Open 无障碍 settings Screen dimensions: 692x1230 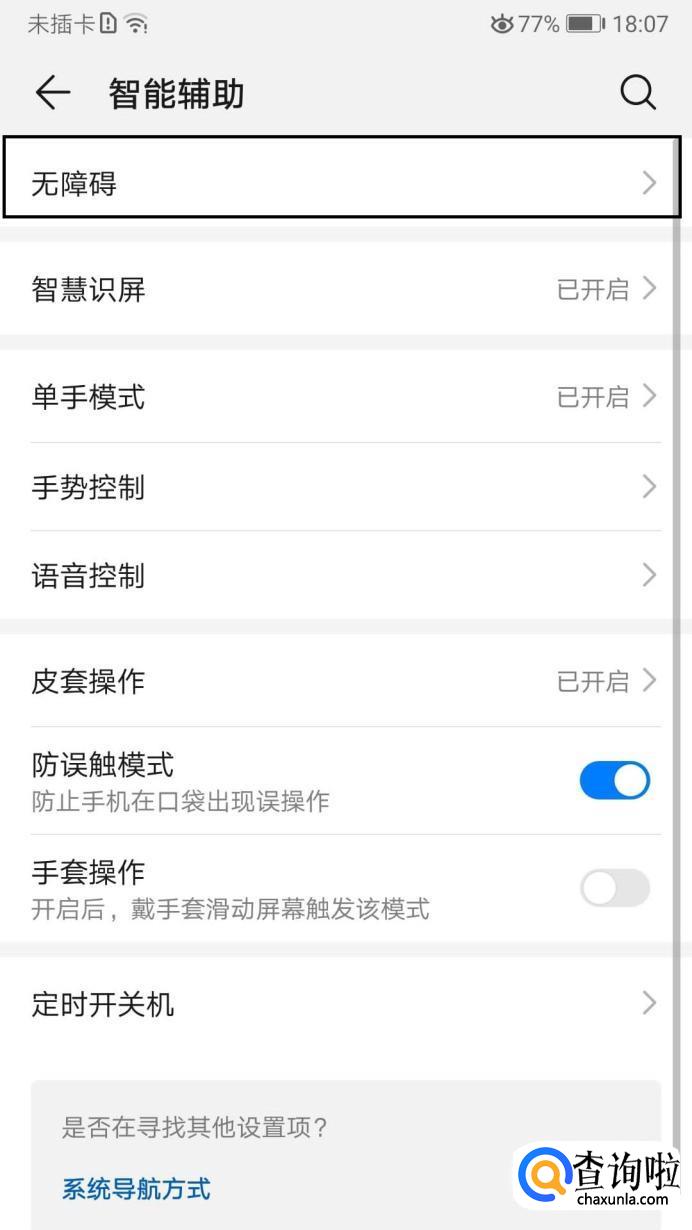[340, 183]
